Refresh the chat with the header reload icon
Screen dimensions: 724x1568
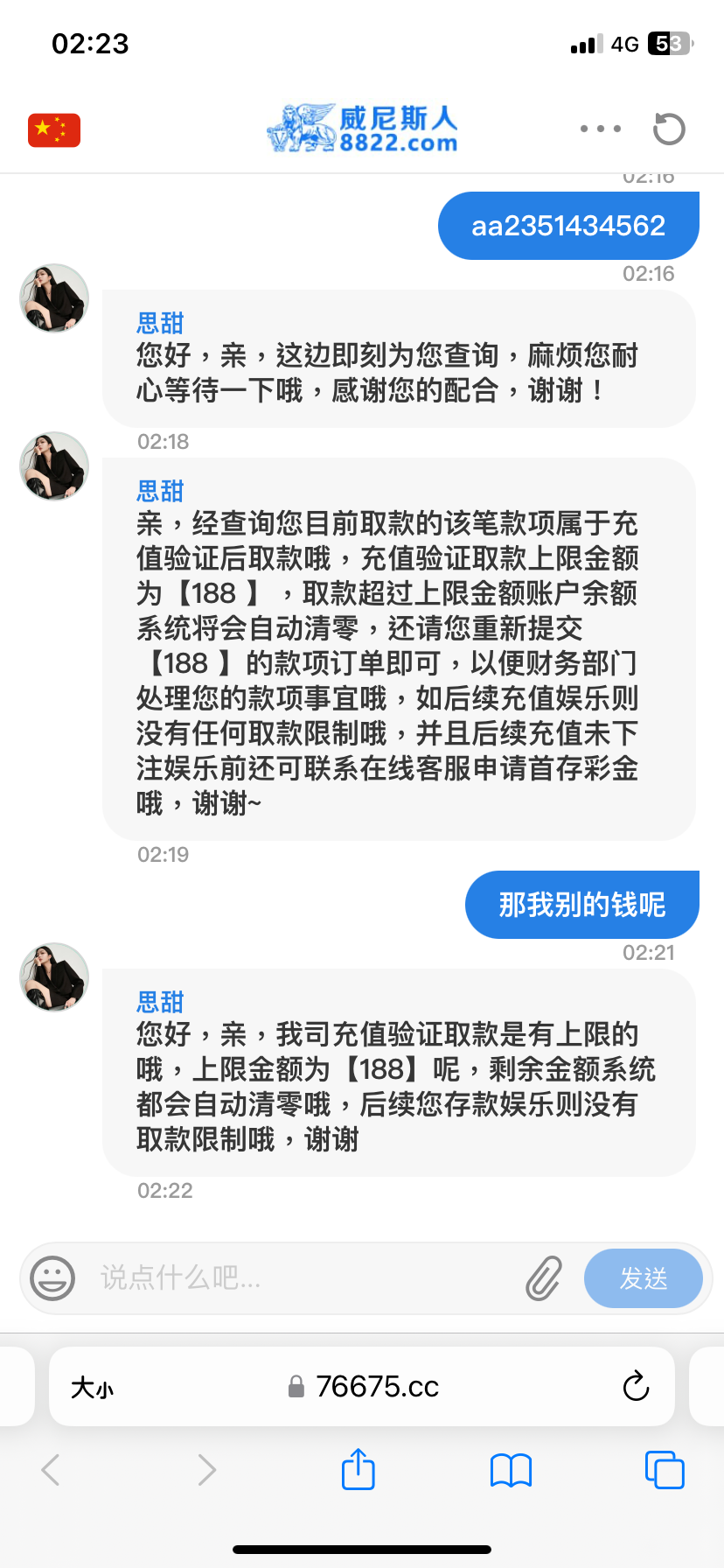click(669, 129)
